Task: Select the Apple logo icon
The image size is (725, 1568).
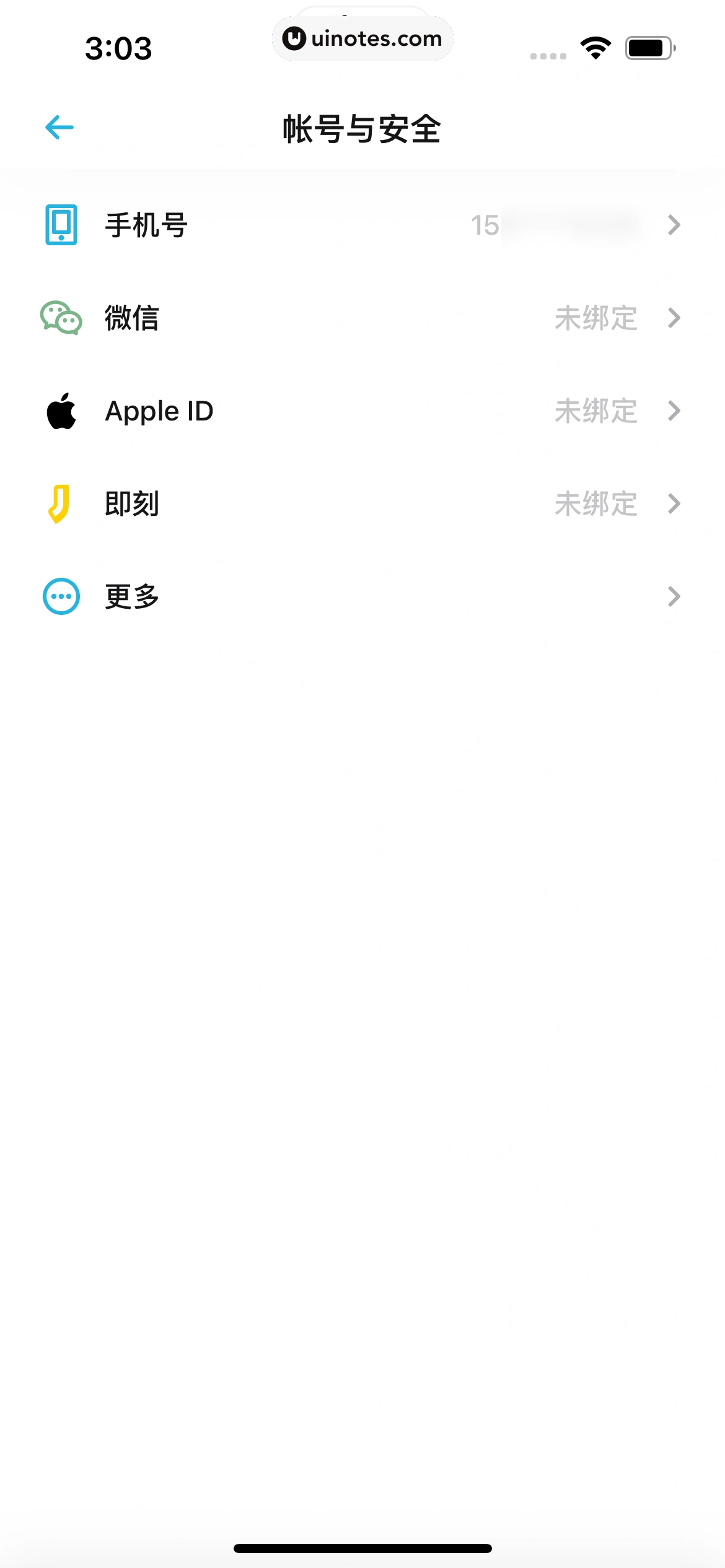Action: [x=61, y=411]
